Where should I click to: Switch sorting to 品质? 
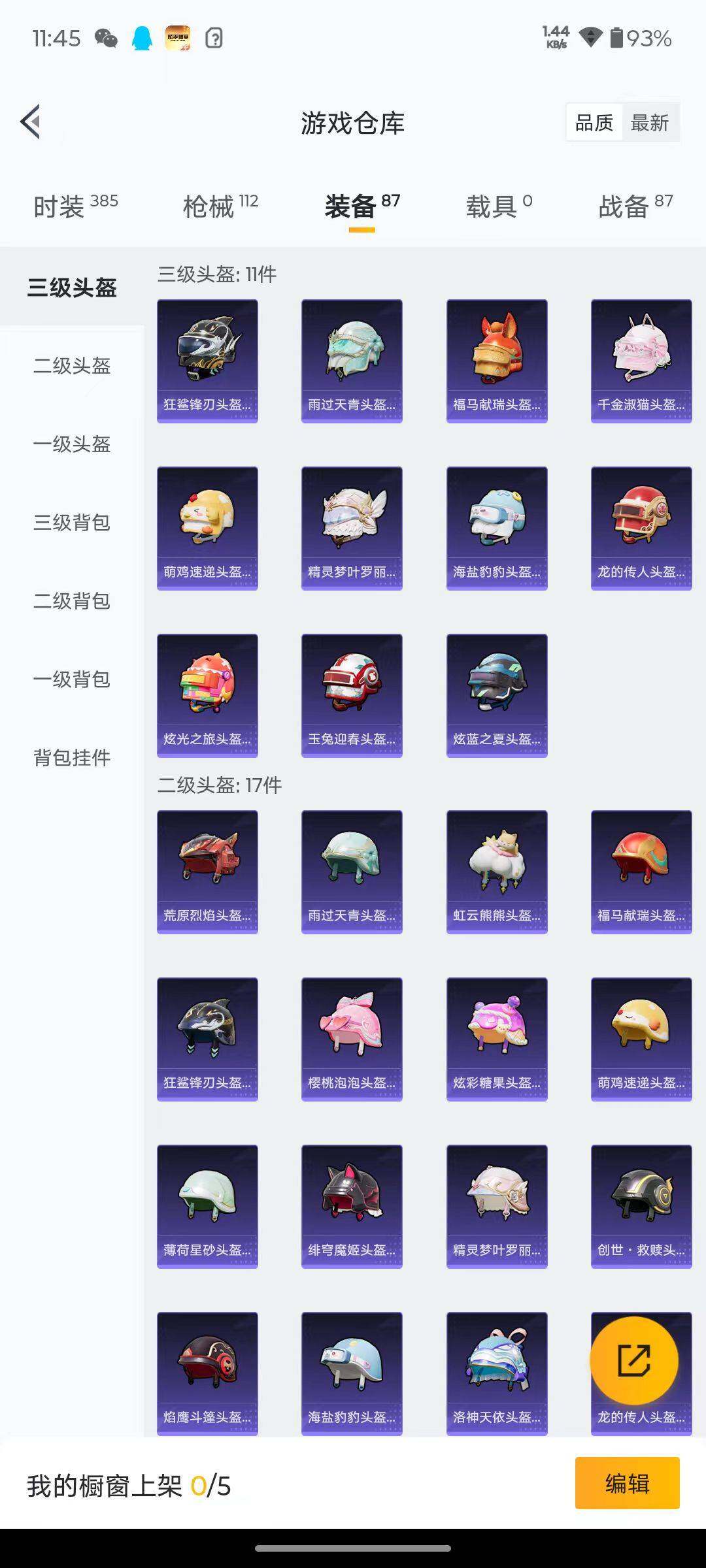pos(594,122)
